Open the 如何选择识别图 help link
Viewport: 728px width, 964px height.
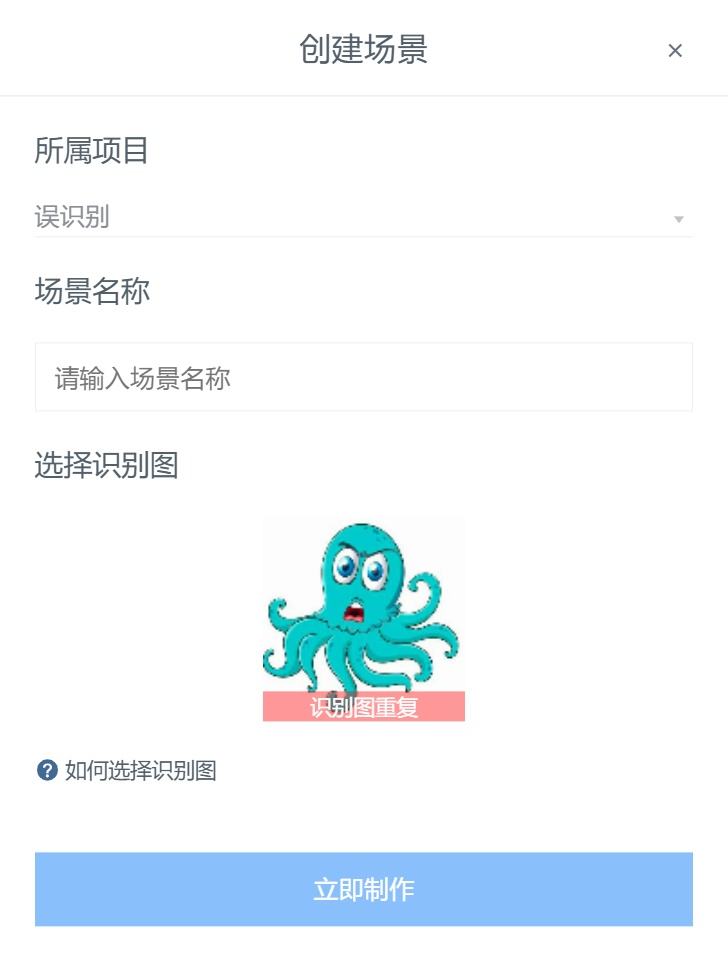139,771
